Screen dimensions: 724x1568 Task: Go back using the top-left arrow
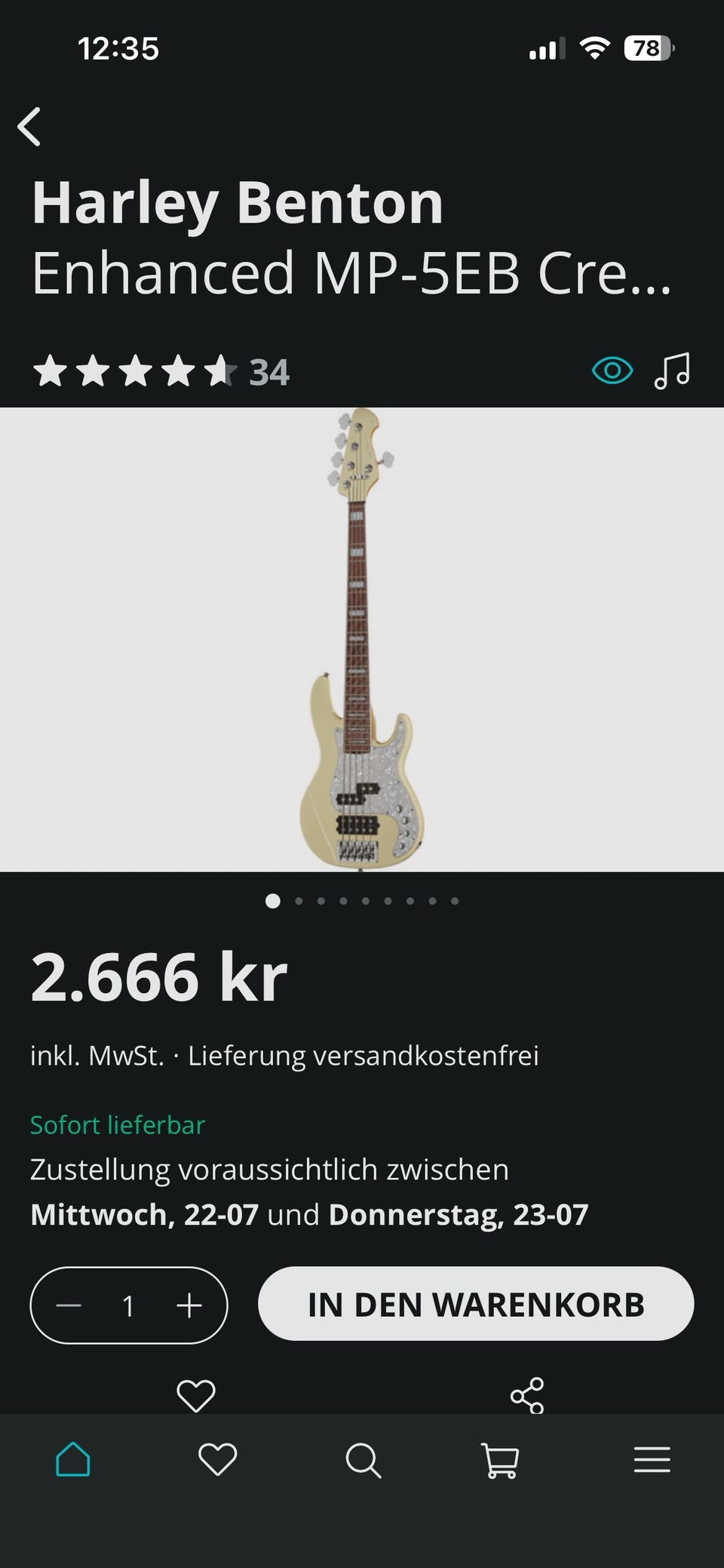(x=29, y=126)
